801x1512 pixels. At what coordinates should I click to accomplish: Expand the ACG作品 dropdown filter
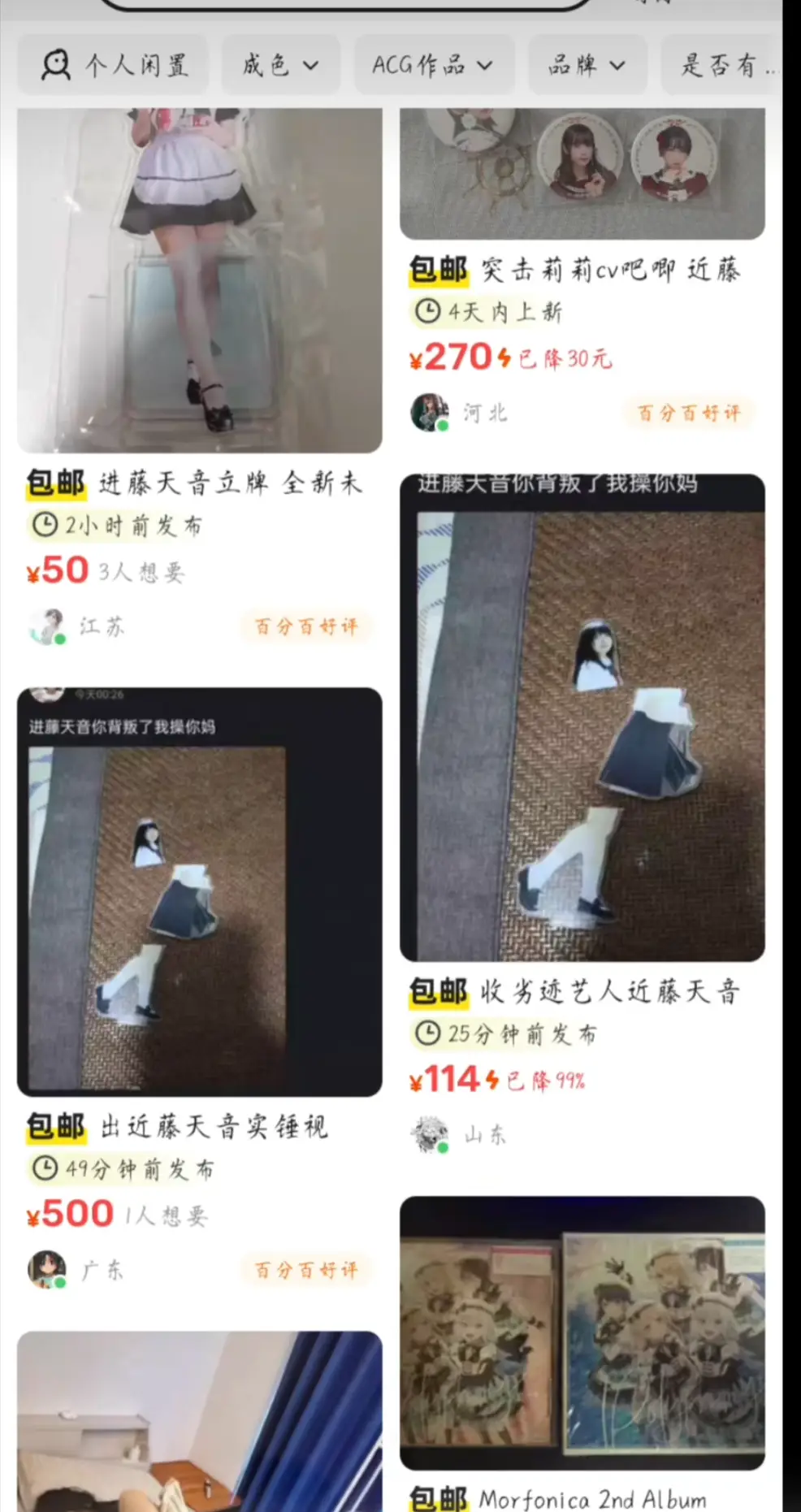[x=433, y=65]
